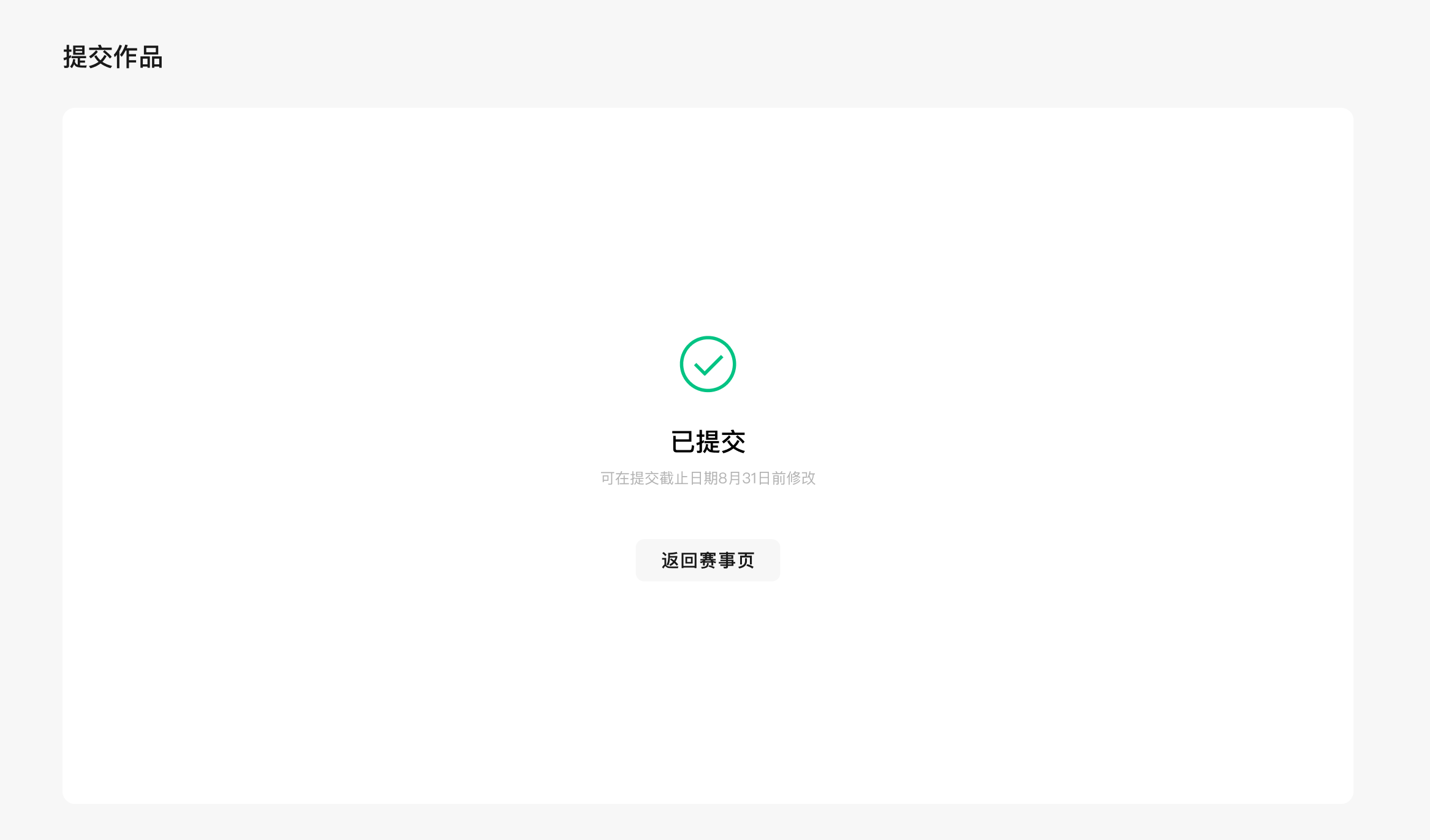The height and width of the screenshot is (840, 1430).
Task: Tap the 返回赛事页 button
Action: point(708,560)
